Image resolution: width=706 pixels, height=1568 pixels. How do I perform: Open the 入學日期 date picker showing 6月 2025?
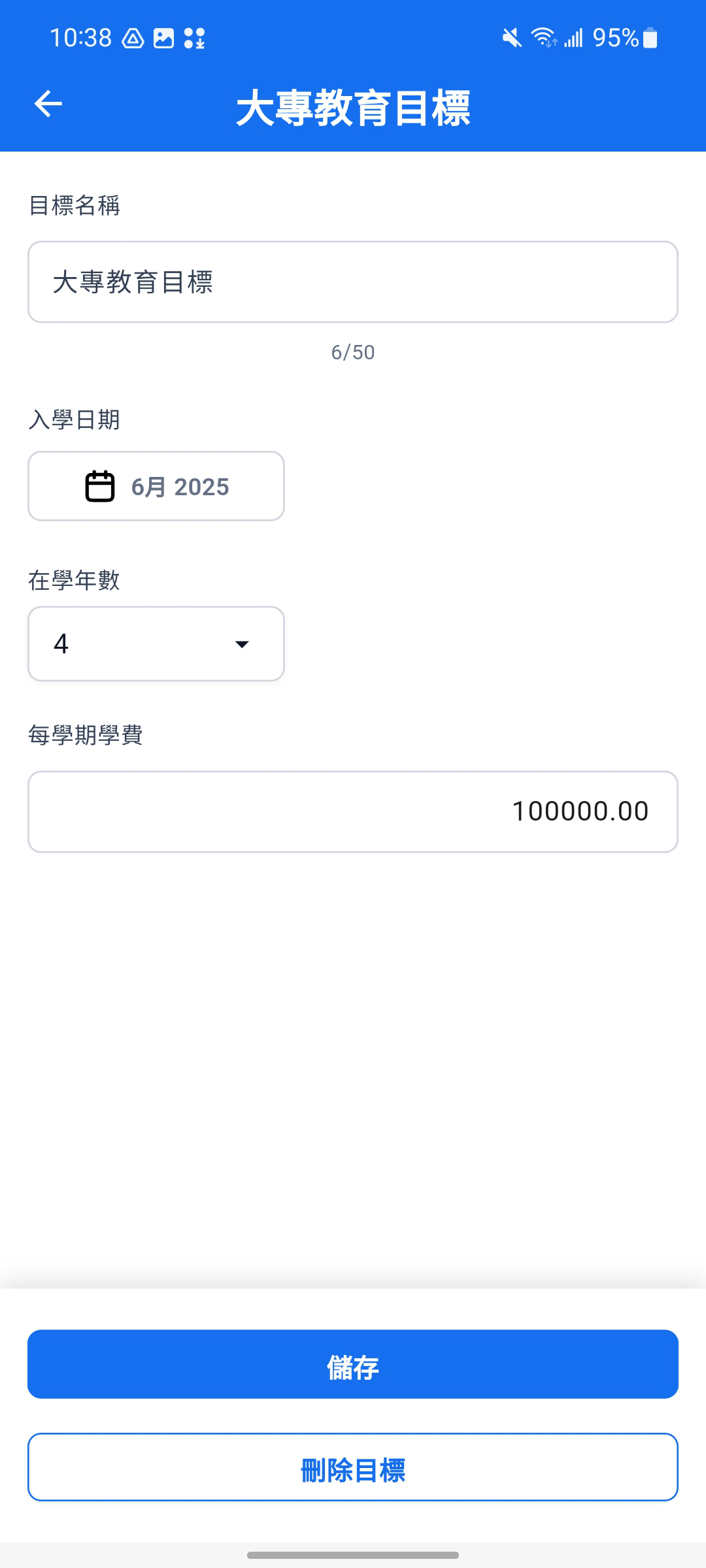tap(156, 486)
